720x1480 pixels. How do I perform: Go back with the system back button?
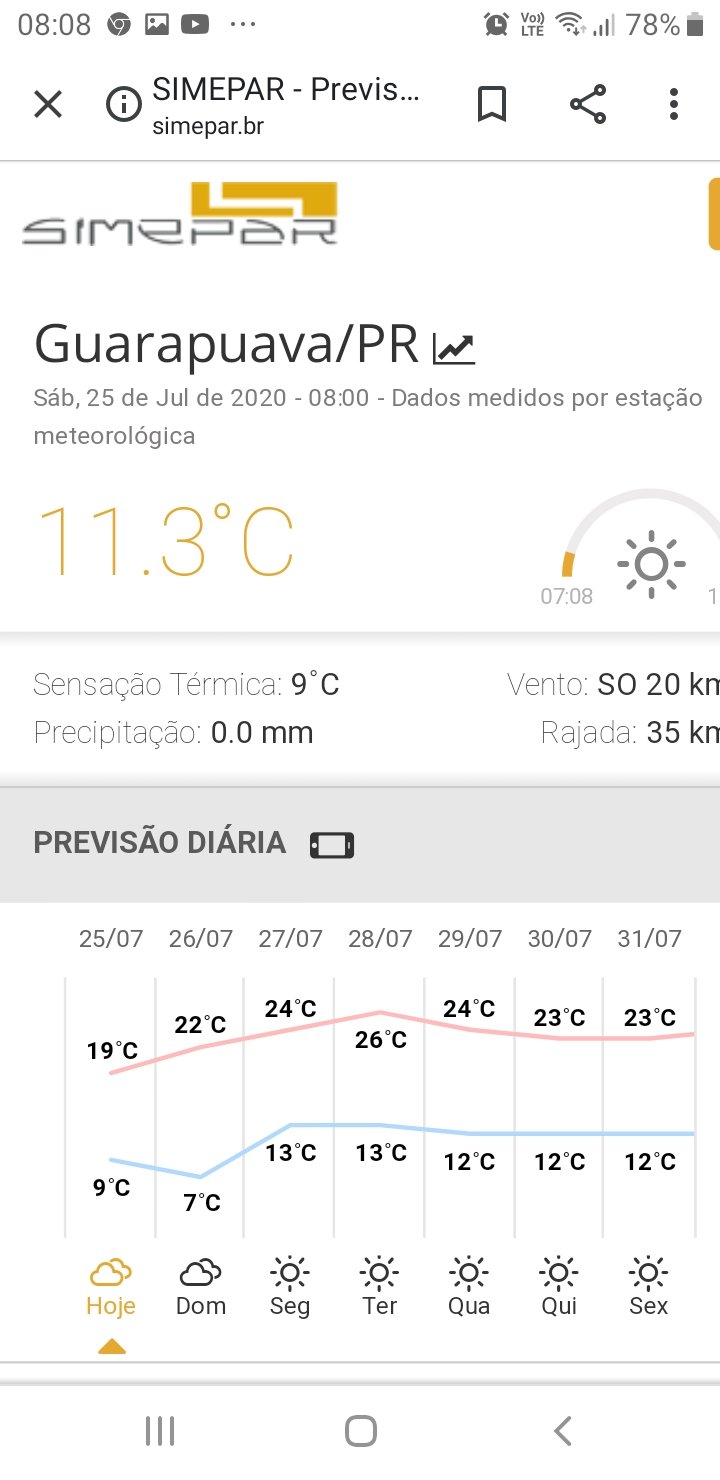coord(563,1431)
